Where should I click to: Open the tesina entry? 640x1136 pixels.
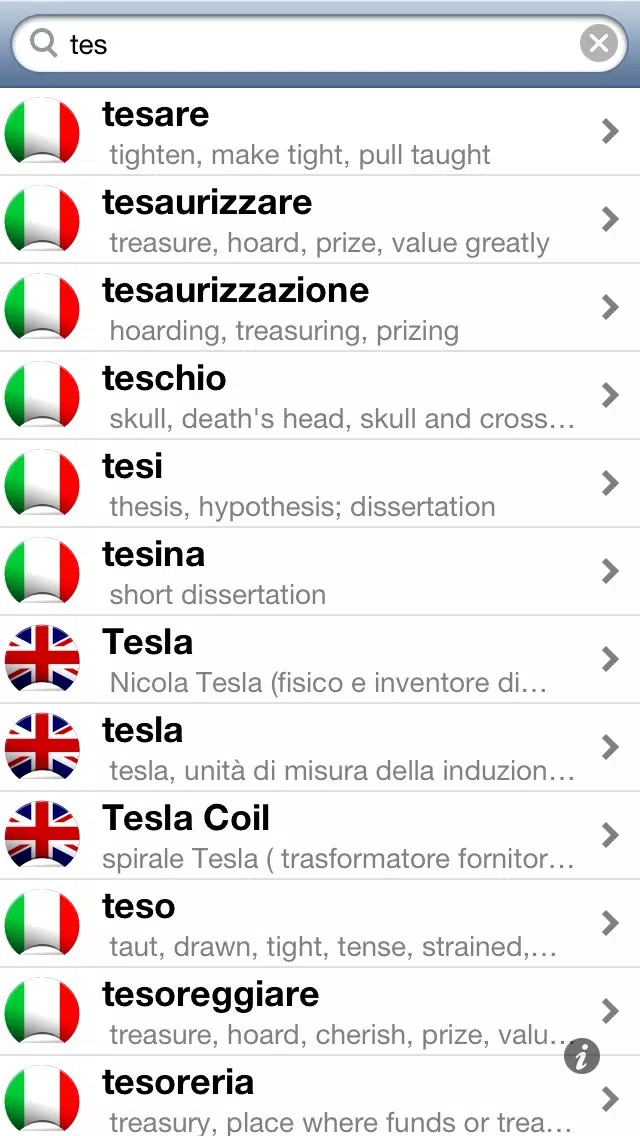coord(320,572)
